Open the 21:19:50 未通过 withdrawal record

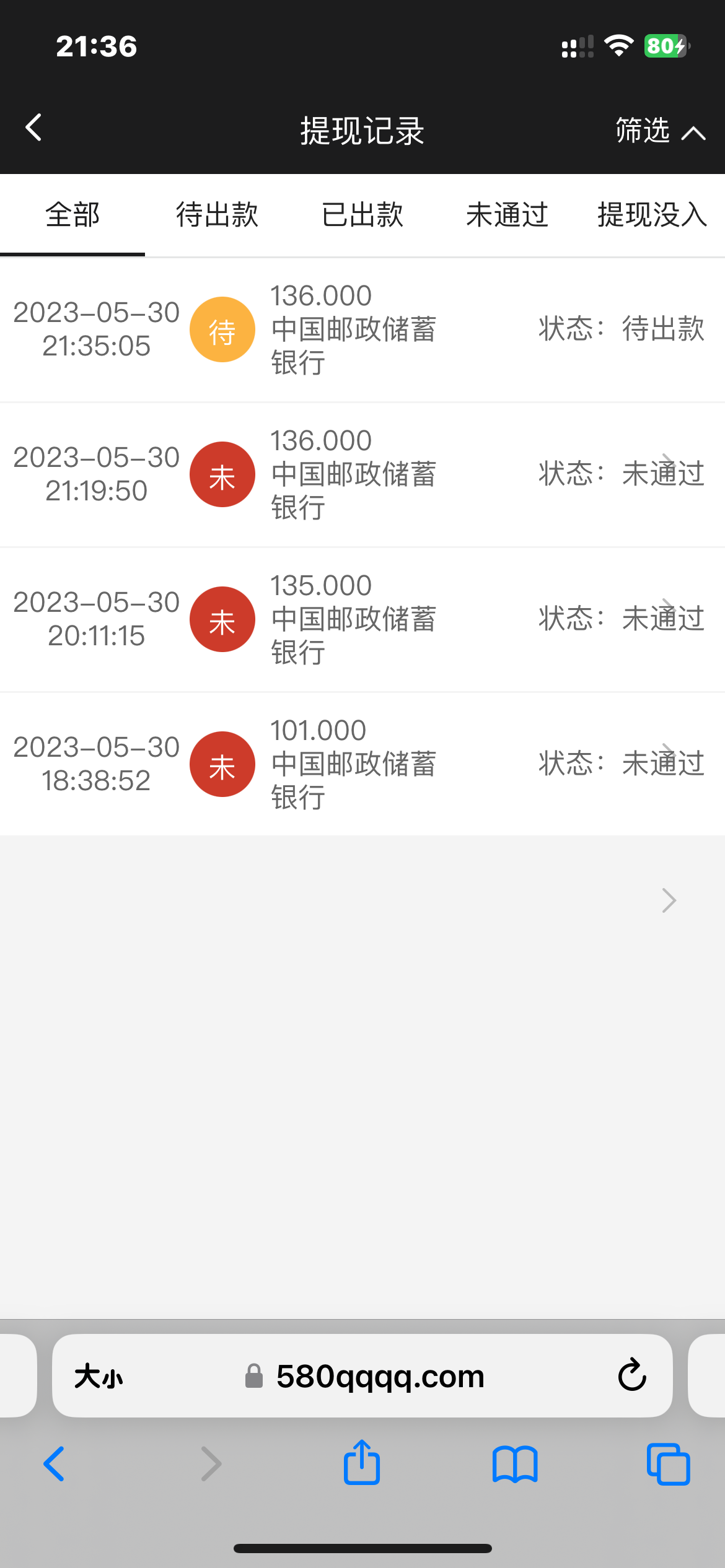(x=362, y=474)
